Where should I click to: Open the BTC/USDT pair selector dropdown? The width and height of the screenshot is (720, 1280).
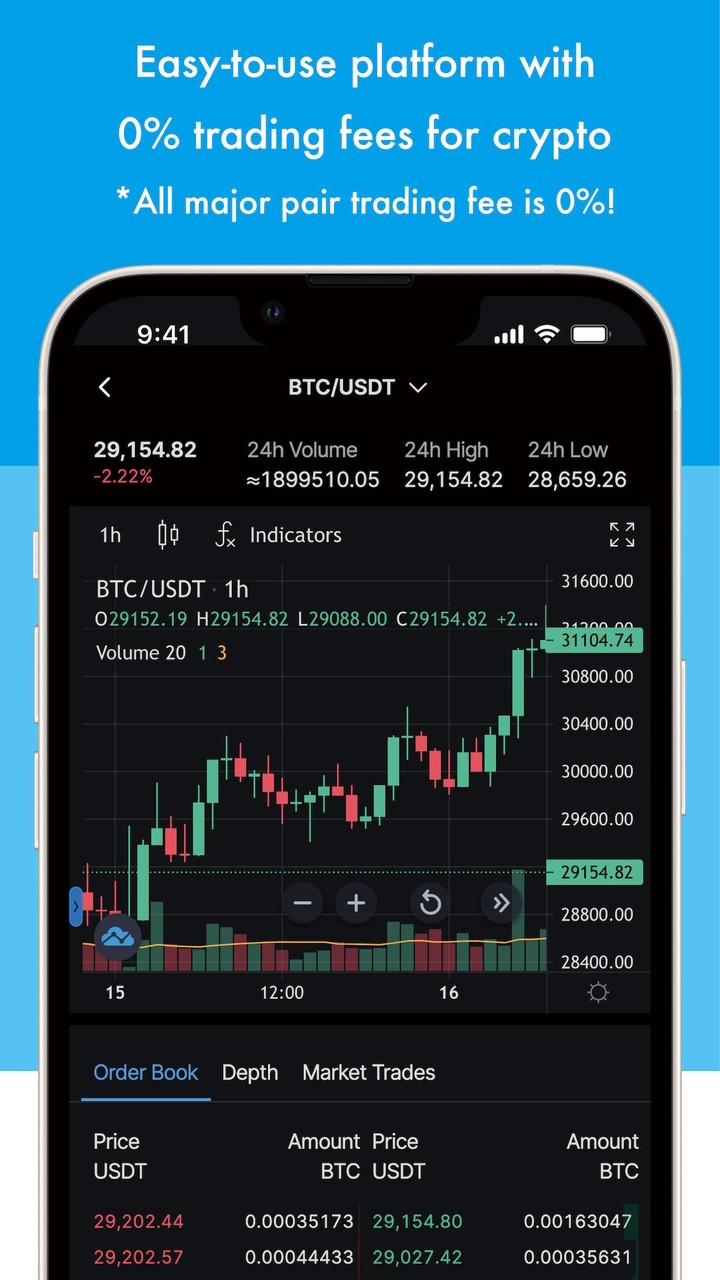[357, 387]
